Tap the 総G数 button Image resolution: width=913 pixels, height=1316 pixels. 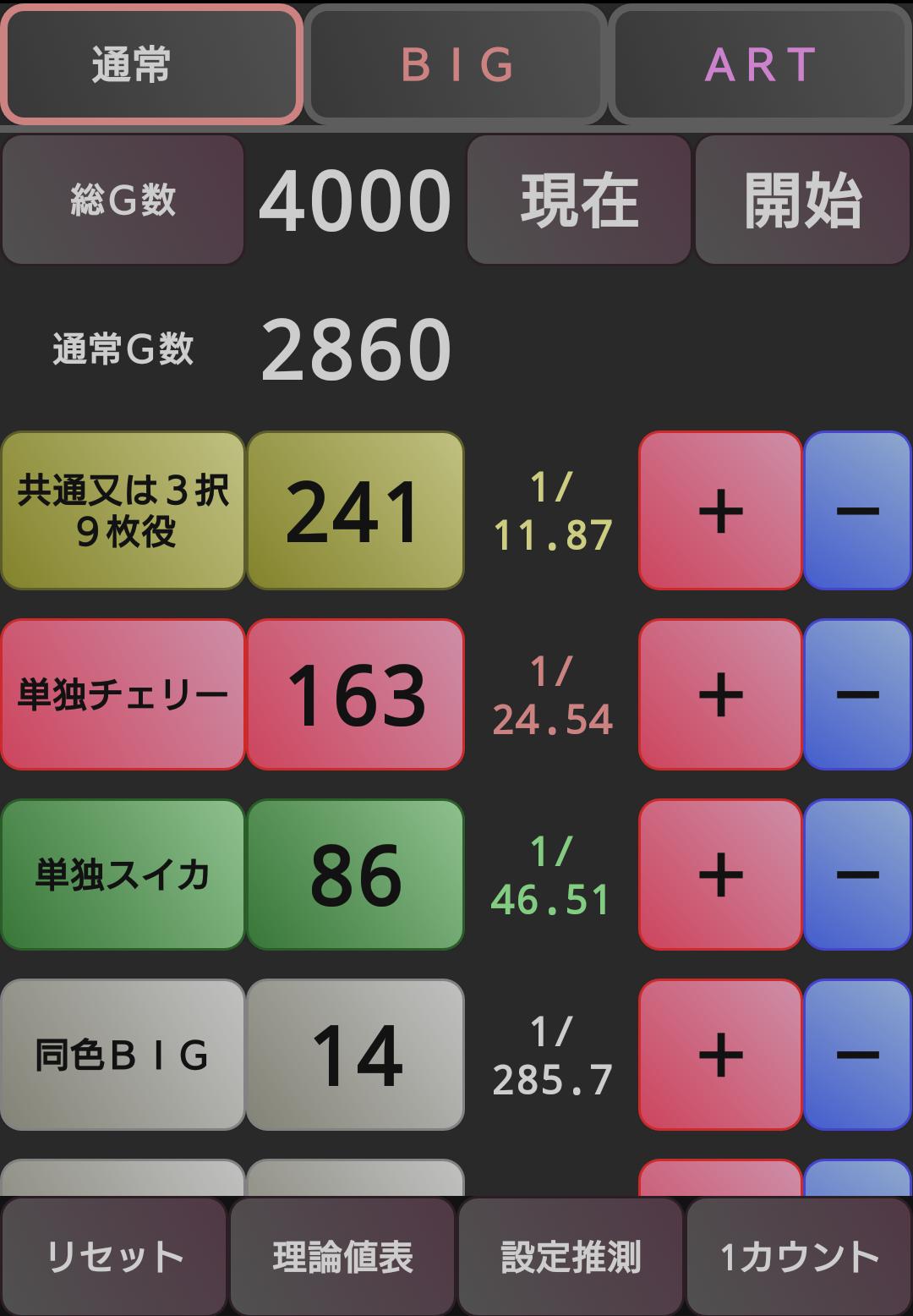click(123, 200)
